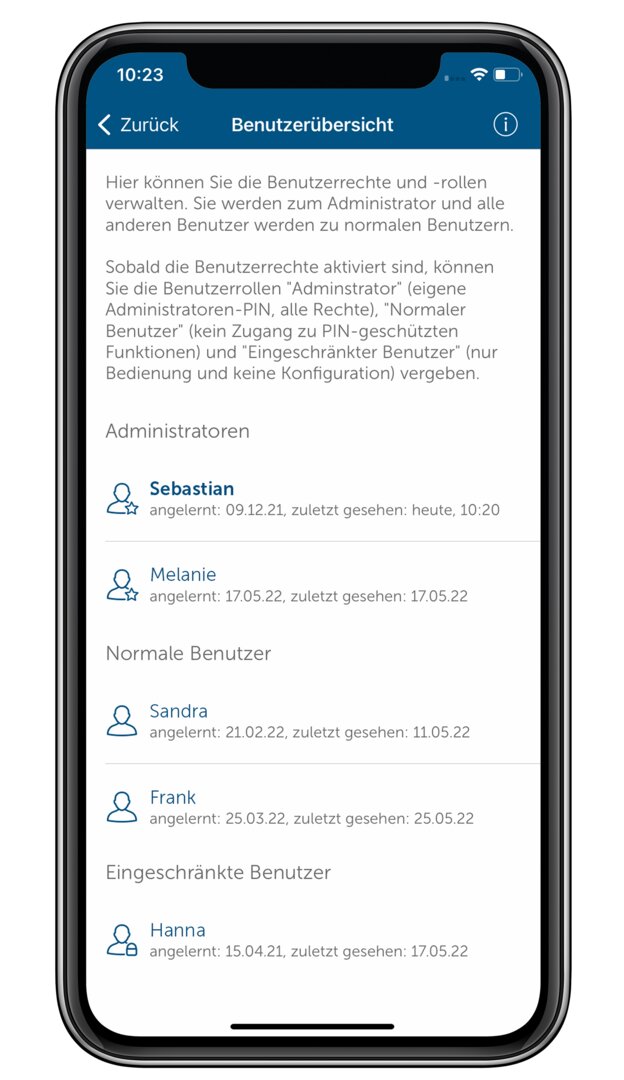
Task: Open the info icon in header
Action: (x=505, y=125)
